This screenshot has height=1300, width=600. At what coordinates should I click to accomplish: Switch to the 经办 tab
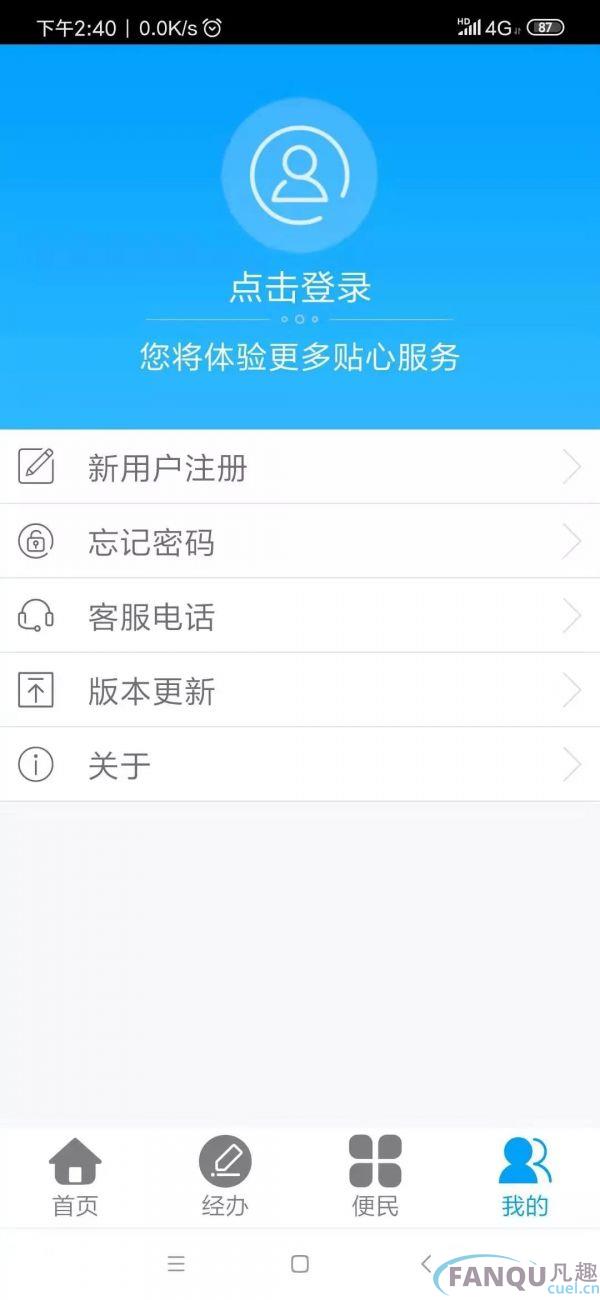click(x=225, y=1177)
